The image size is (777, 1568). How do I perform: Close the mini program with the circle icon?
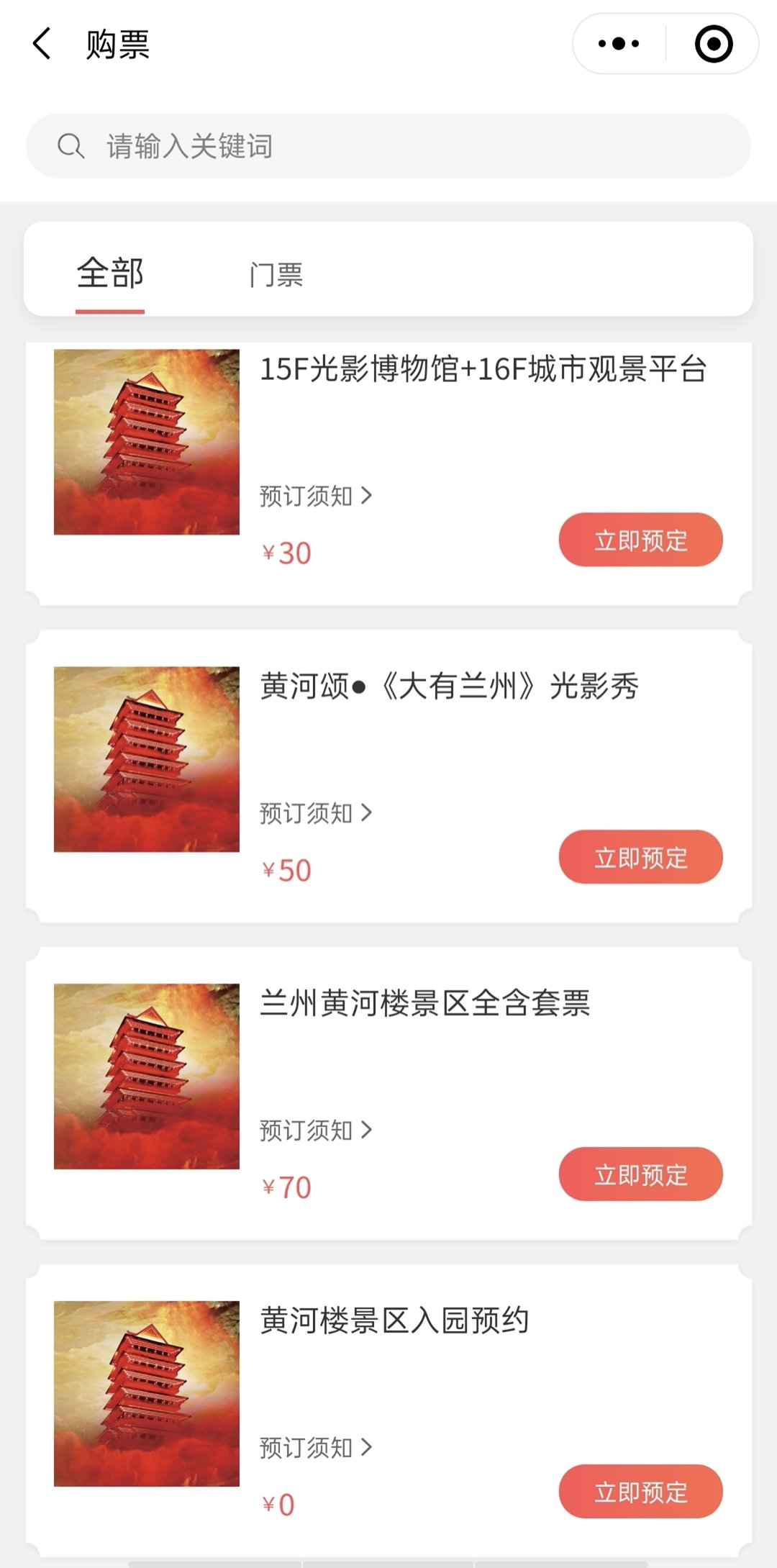pos(713,44)
